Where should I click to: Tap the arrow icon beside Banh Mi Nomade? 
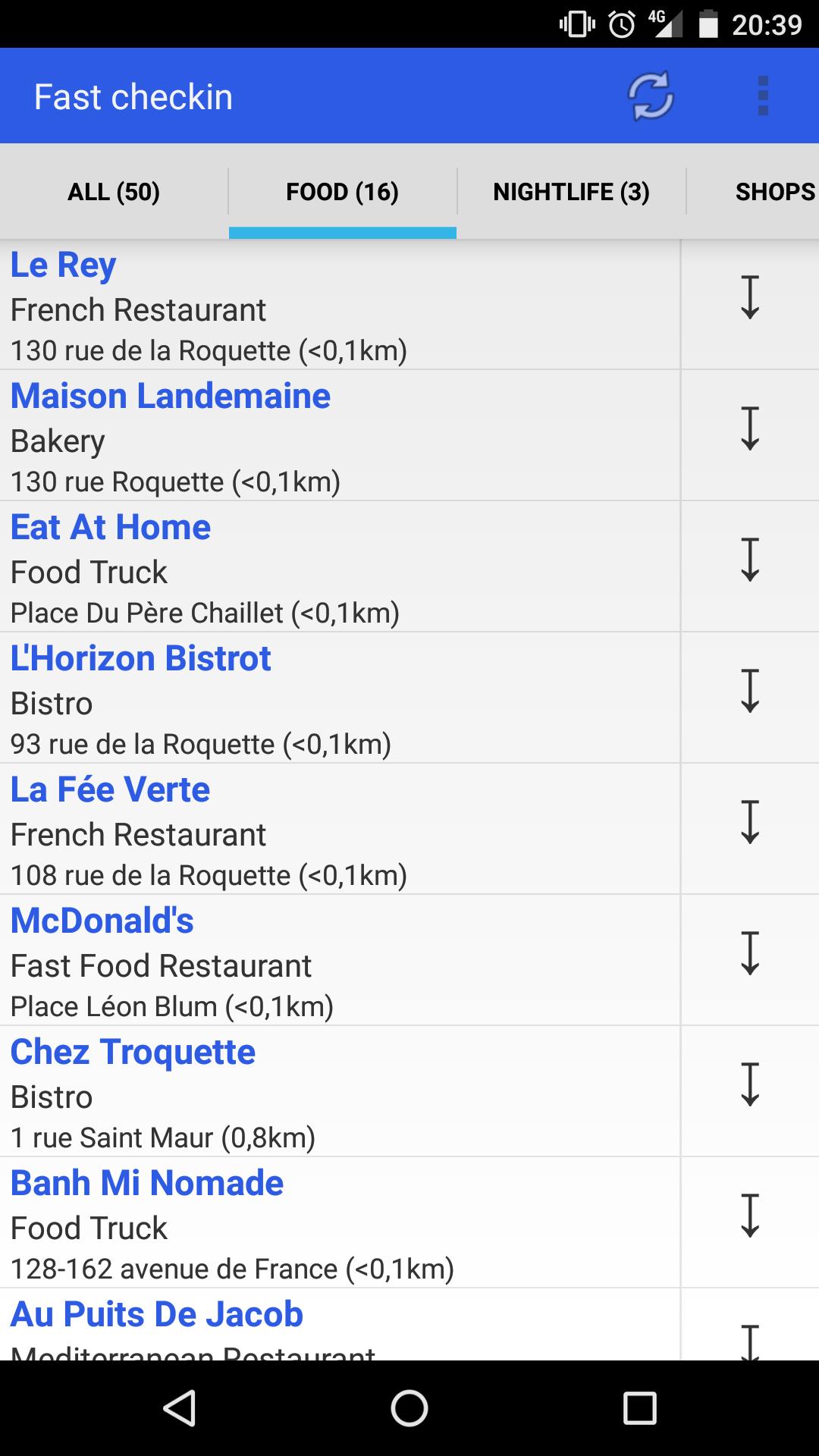pyautogui.click(x=750, y=1216)
